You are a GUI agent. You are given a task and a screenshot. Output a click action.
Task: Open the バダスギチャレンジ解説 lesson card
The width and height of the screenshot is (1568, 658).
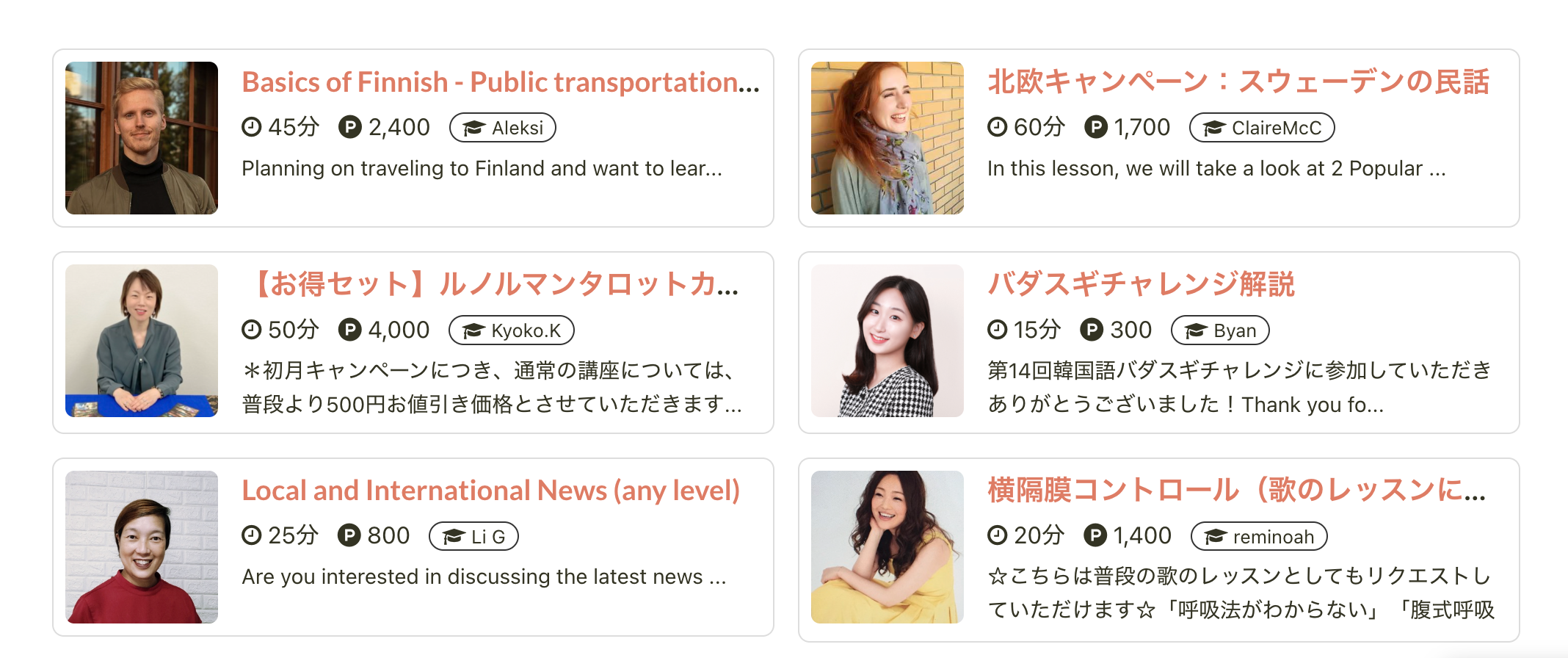[1141, 285]
